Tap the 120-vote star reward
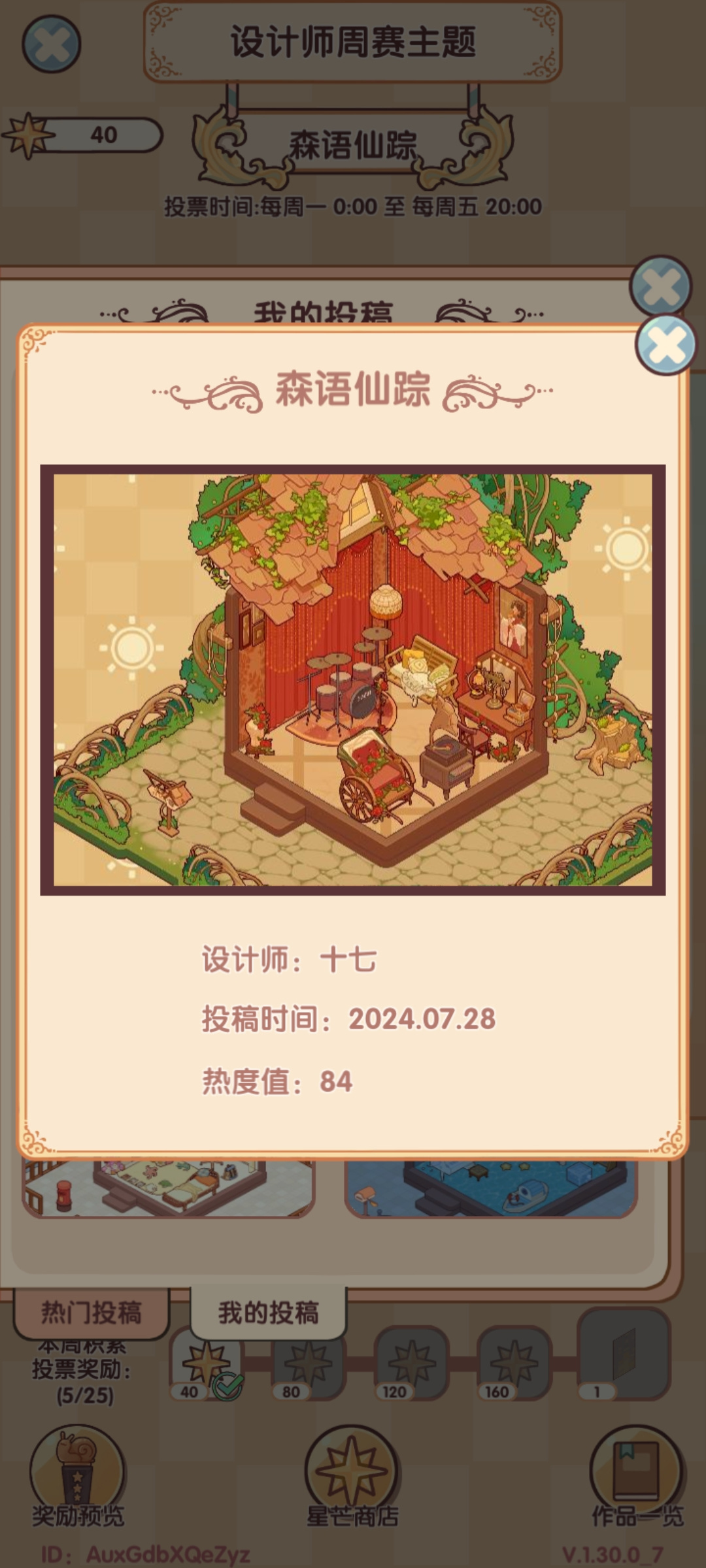 coord(411,1365)
